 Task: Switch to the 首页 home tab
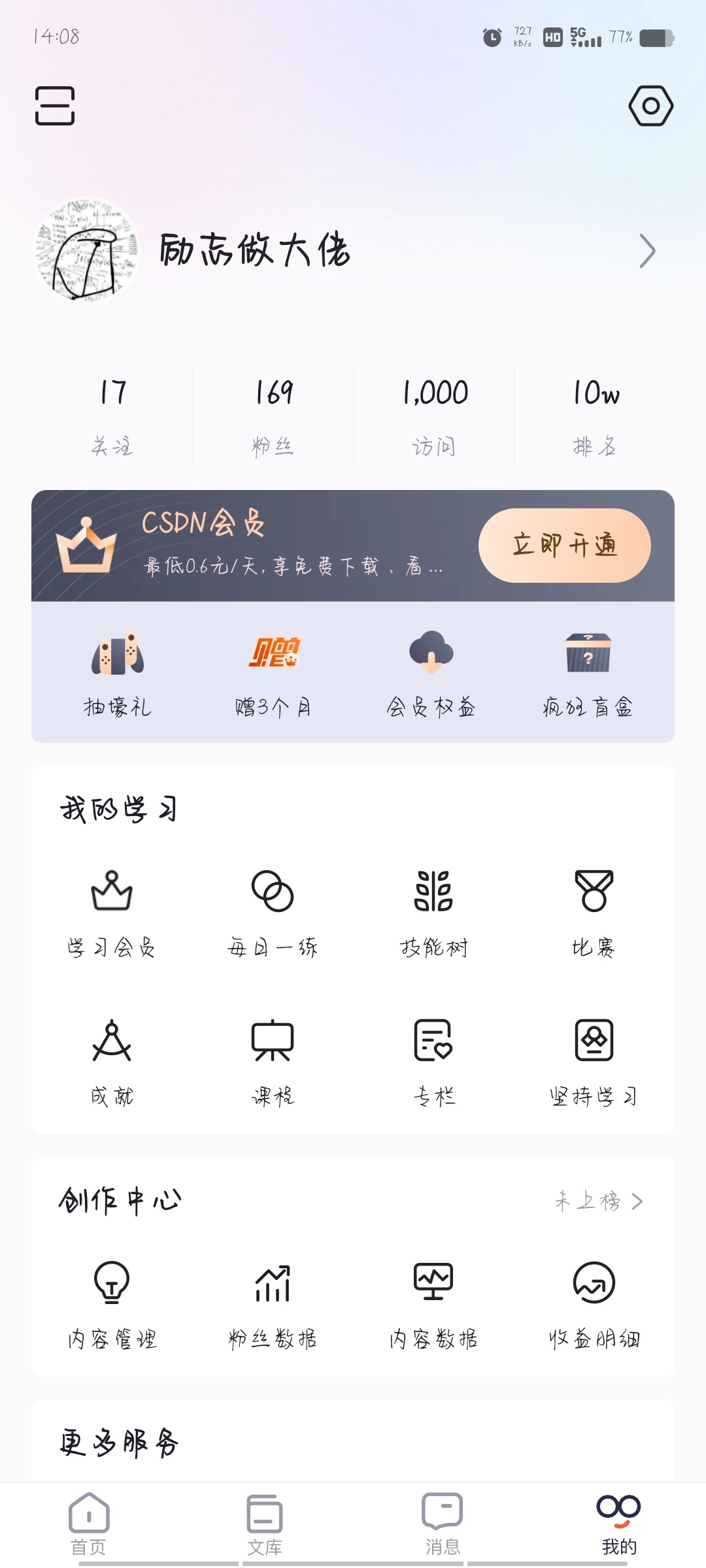[88, 1524]
